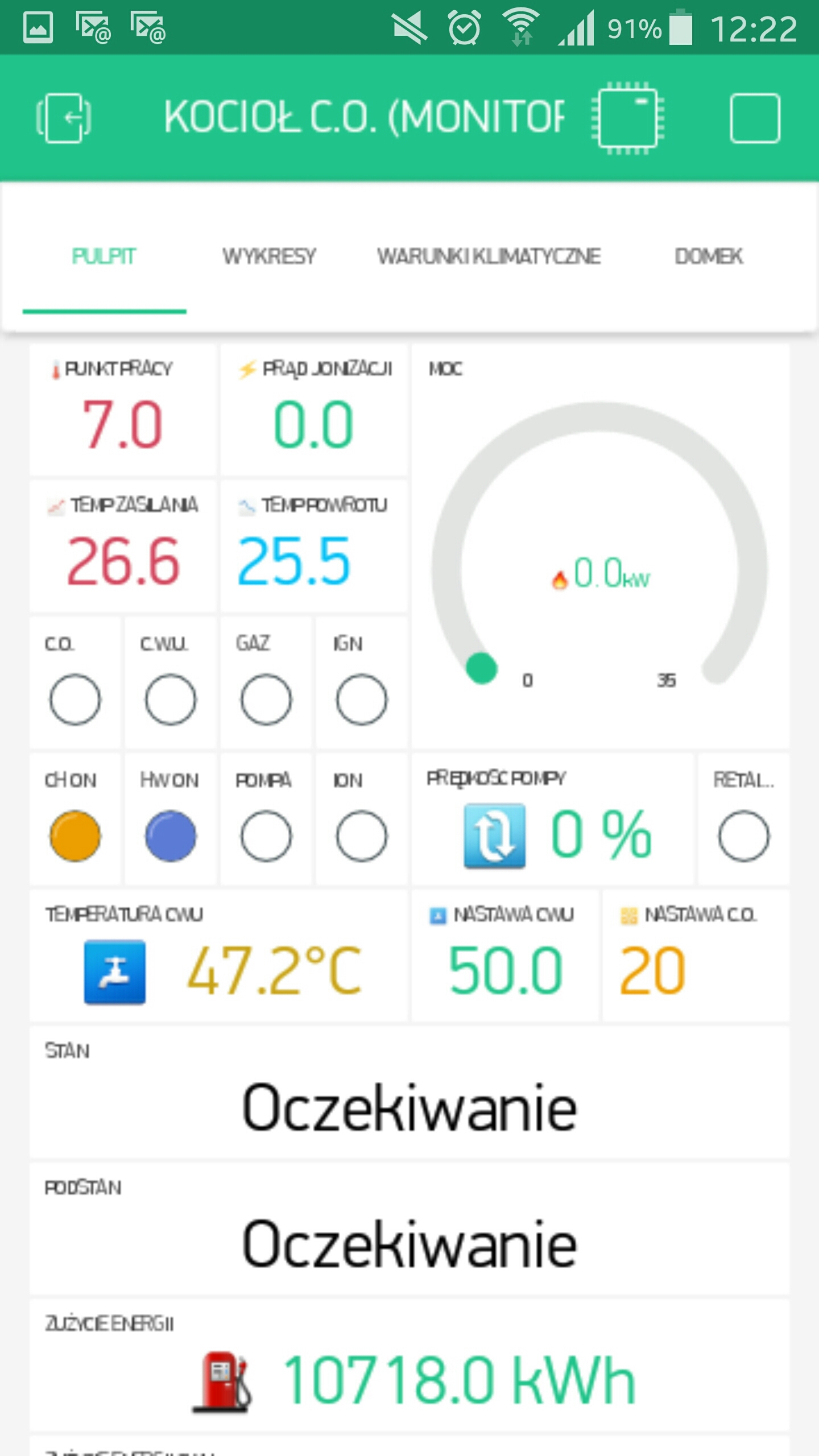The width and height of the screenshot is (819, 1456).
Task: Tap the stop project square icon
Action: click(x=754, y=118)
